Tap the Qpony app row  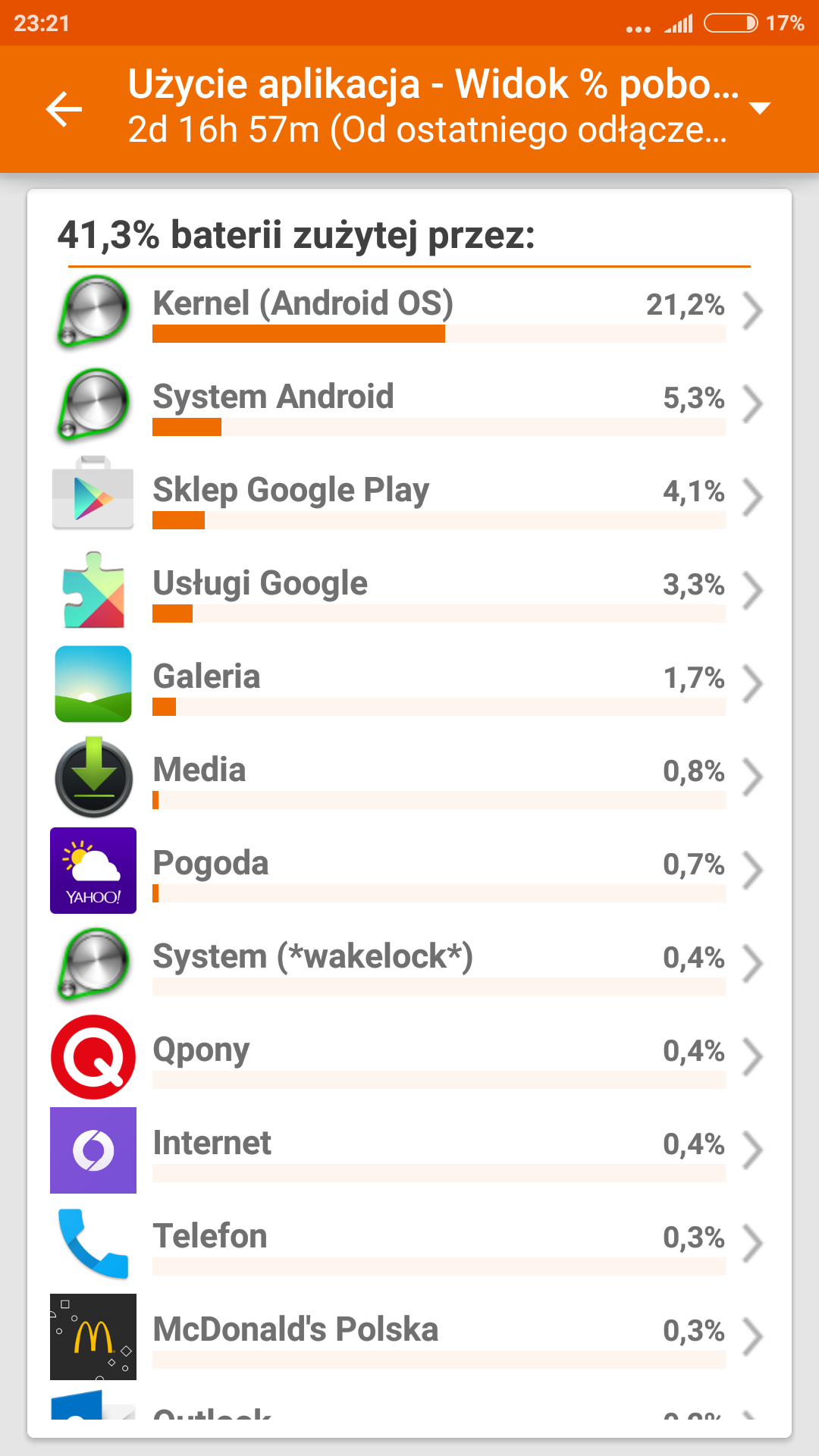tap(409, 1058)
